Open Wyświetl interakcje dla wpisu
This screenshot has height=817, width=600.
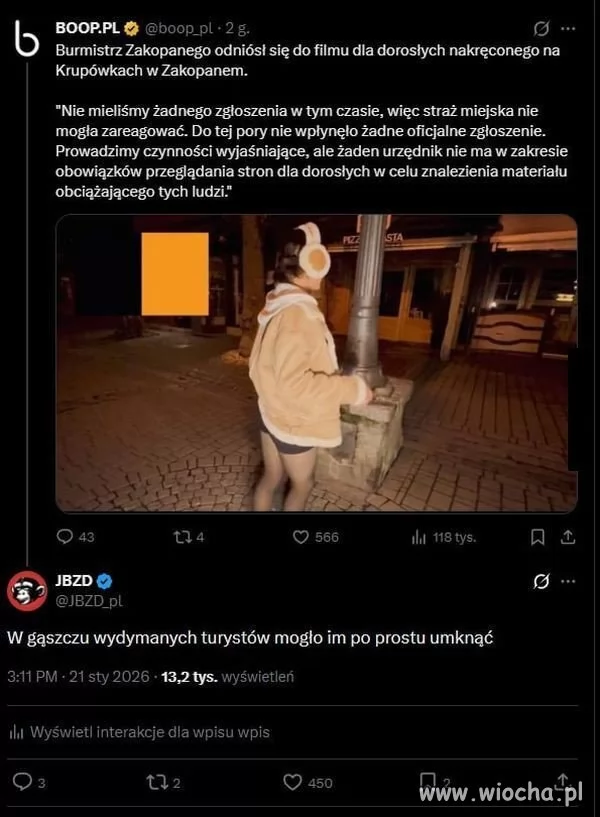tap(138, 732)
